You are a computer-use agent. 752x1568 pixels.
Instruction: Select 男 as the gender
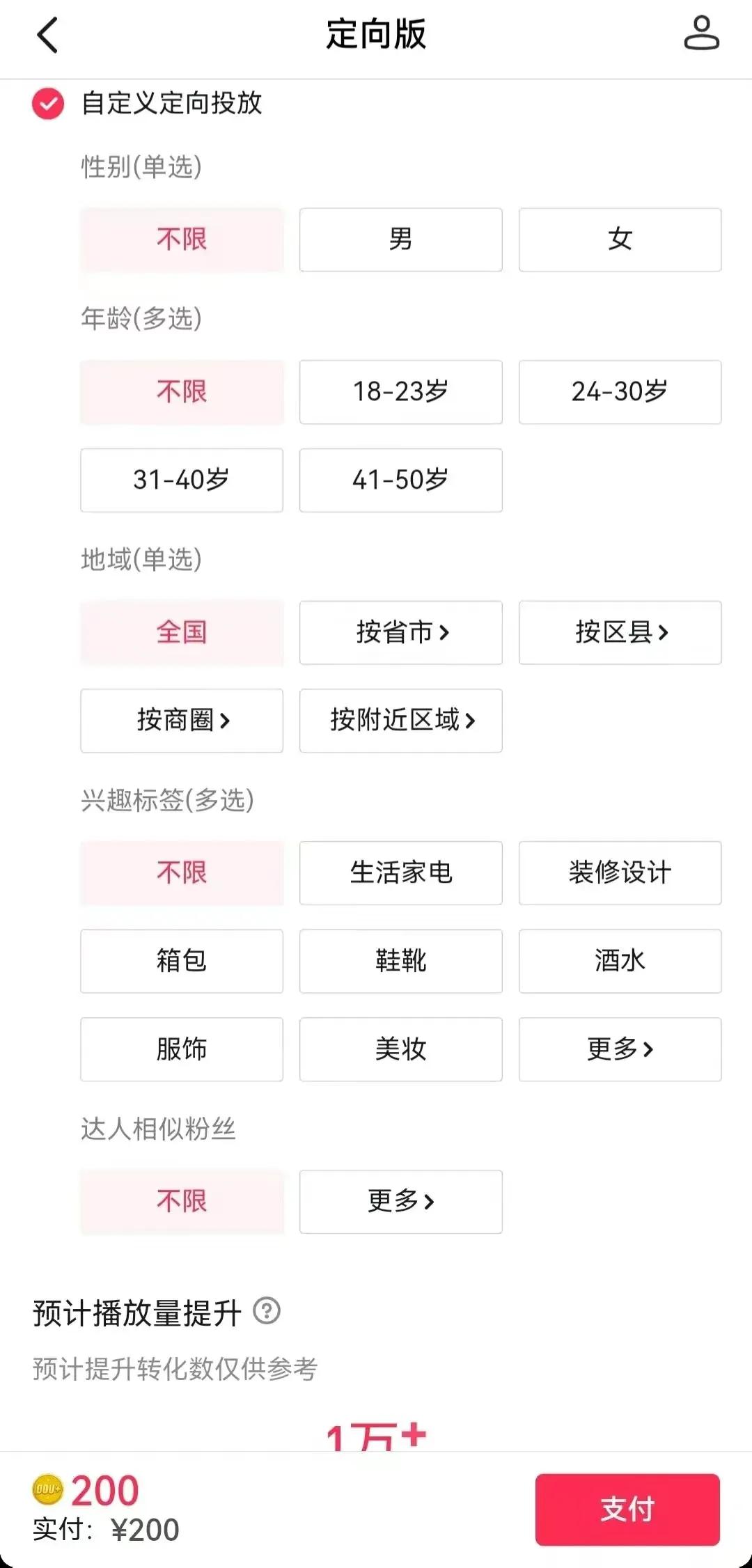tap(400, 240)
